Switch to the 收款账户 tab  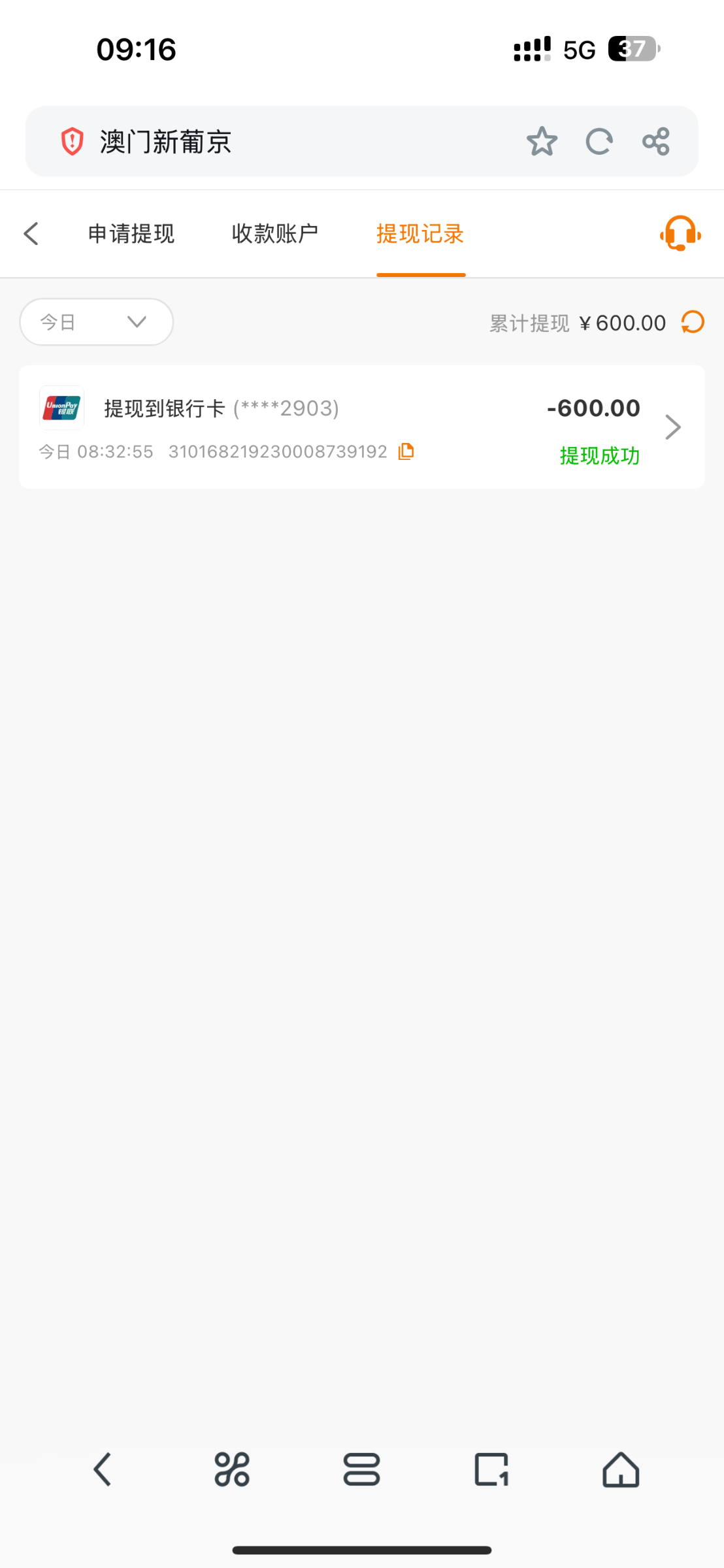click(275, 234)
